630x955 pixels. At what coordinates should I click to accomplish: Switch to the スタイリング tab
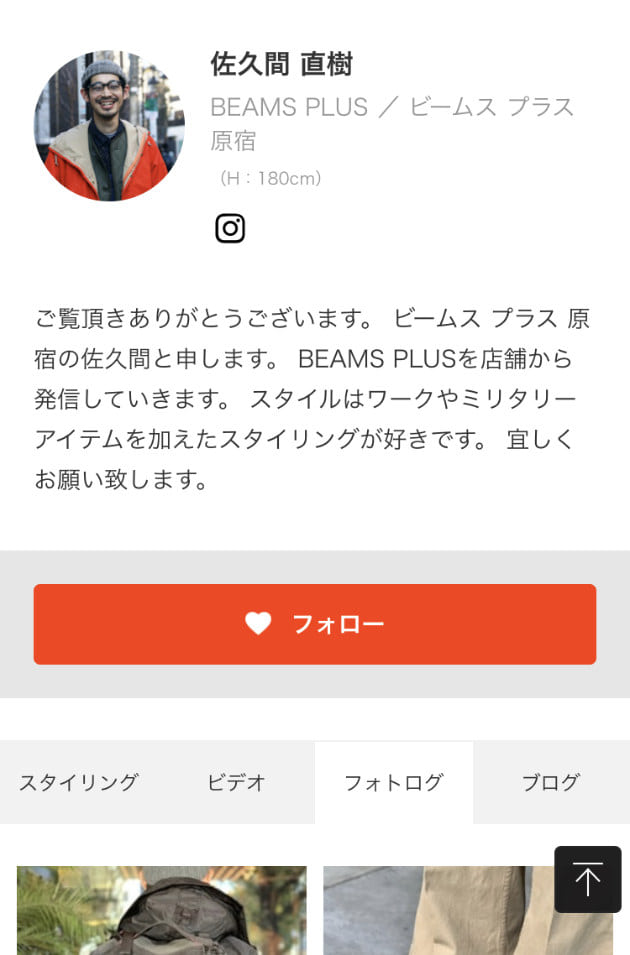[79, 783]
